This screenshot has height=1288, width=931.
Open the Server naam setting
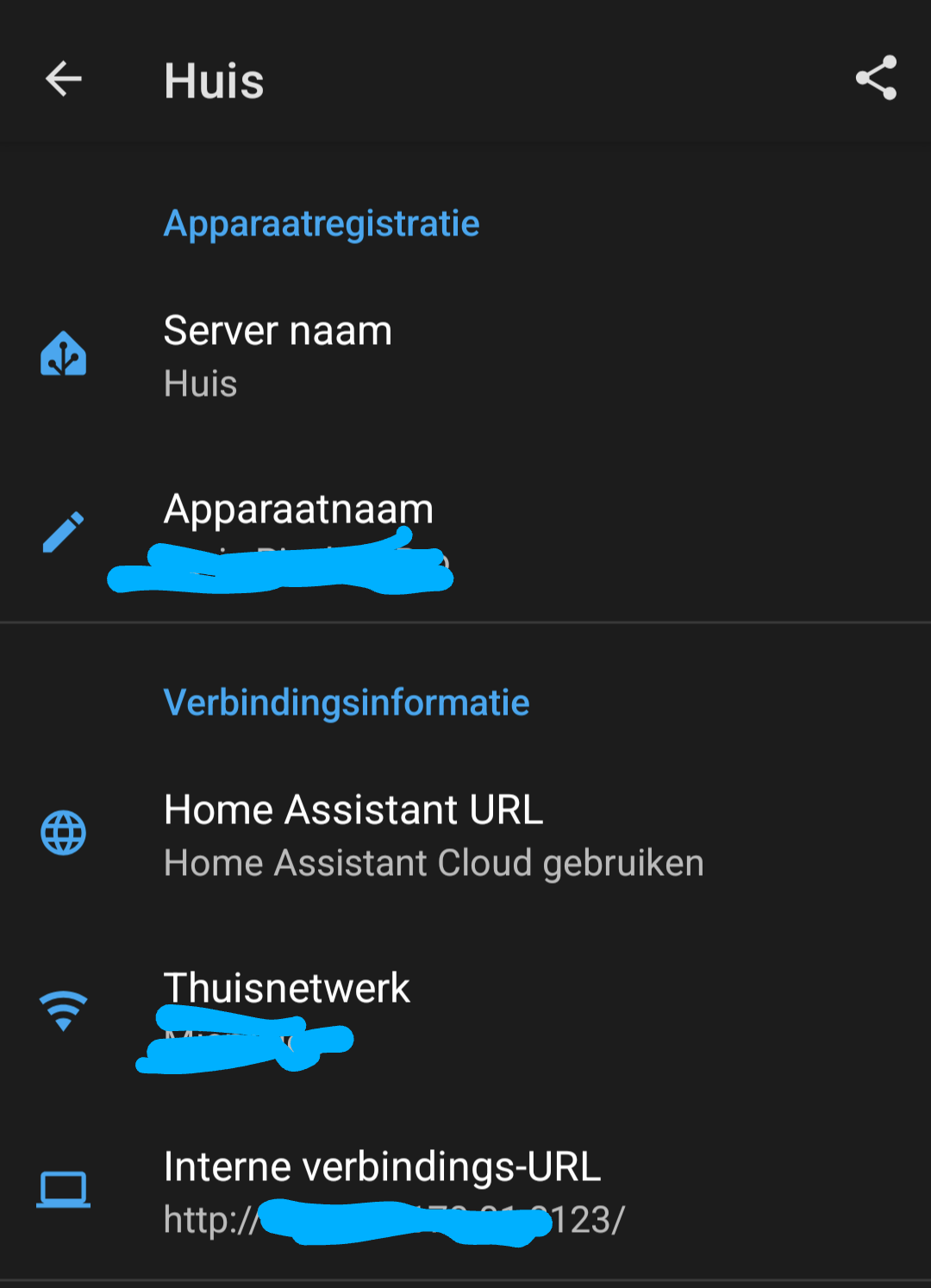(278, 355)
